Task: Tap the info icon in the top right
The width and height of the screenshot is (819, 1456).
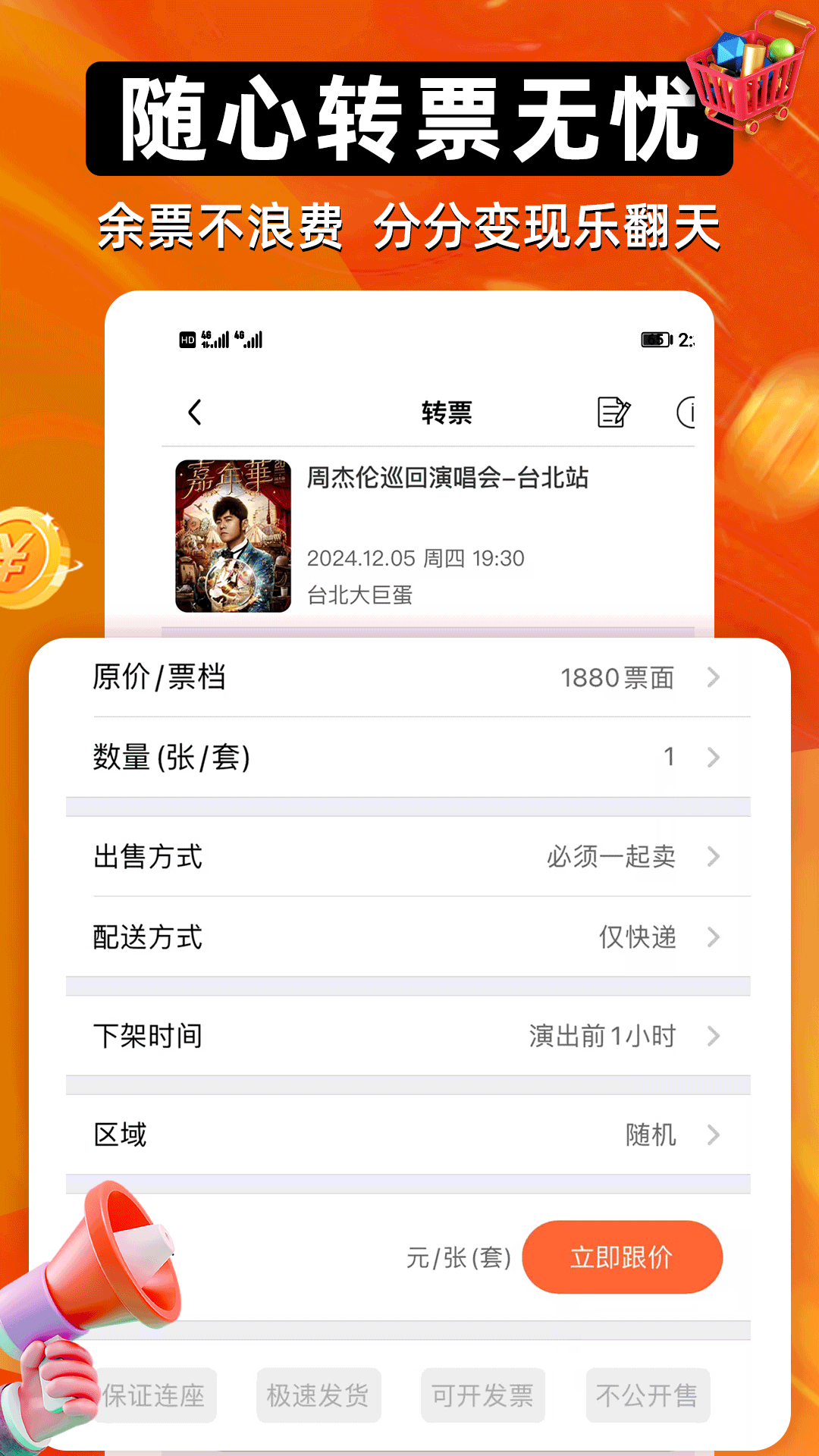Action: (692, 412)
